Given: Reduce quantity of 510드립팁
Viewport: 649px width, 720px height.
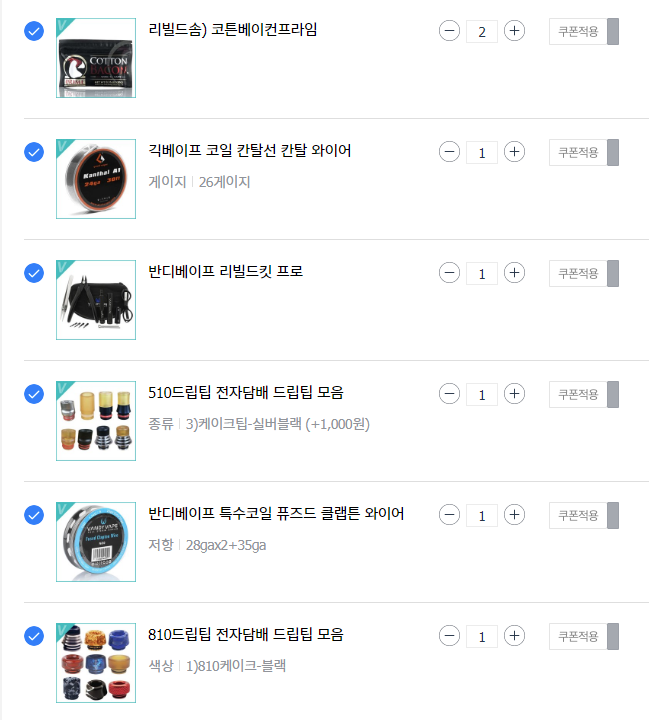Looking at the screenshot, I should [450, 394].
